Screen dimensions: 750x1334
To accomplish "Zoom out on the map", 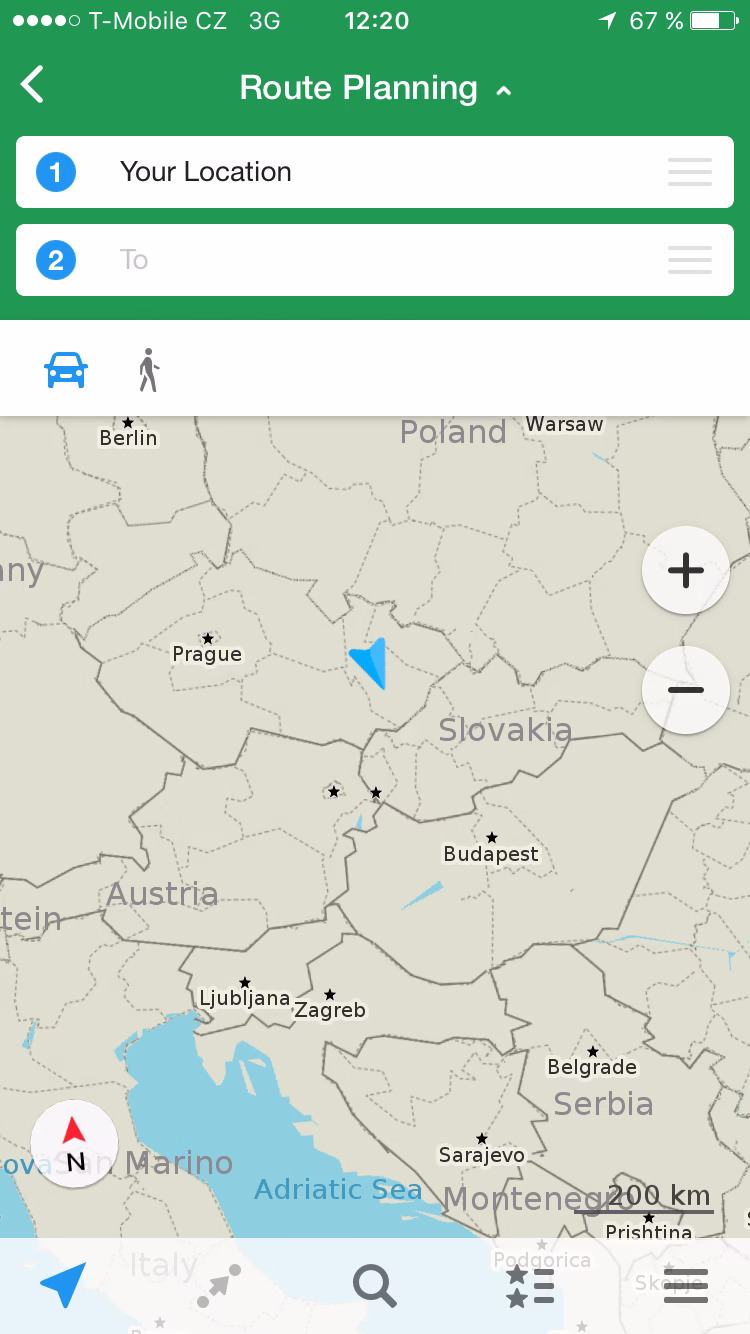I will 685,690.
